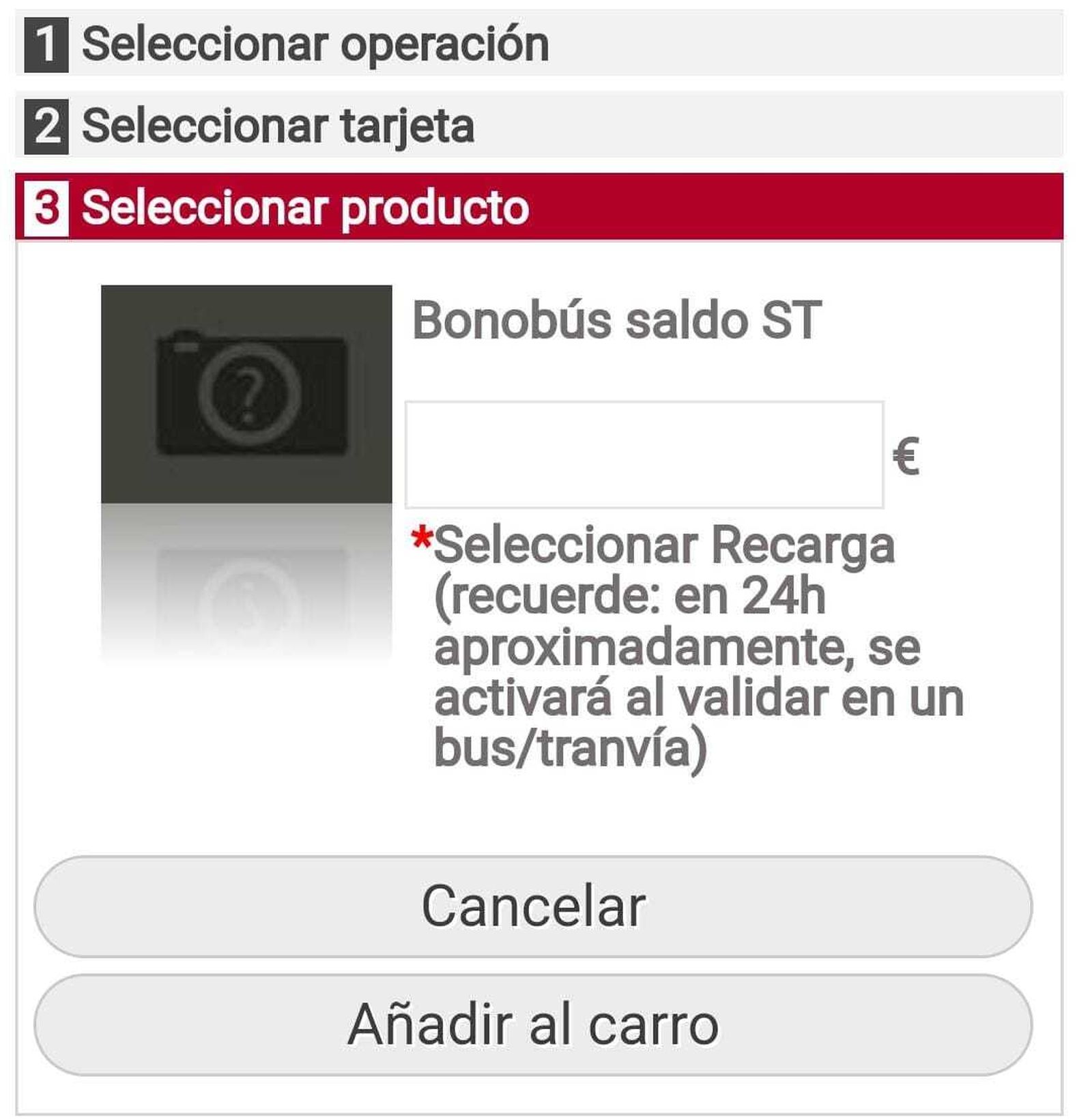
Task: Select the Bonobús saldo ST product title
Action: (618, 317)
